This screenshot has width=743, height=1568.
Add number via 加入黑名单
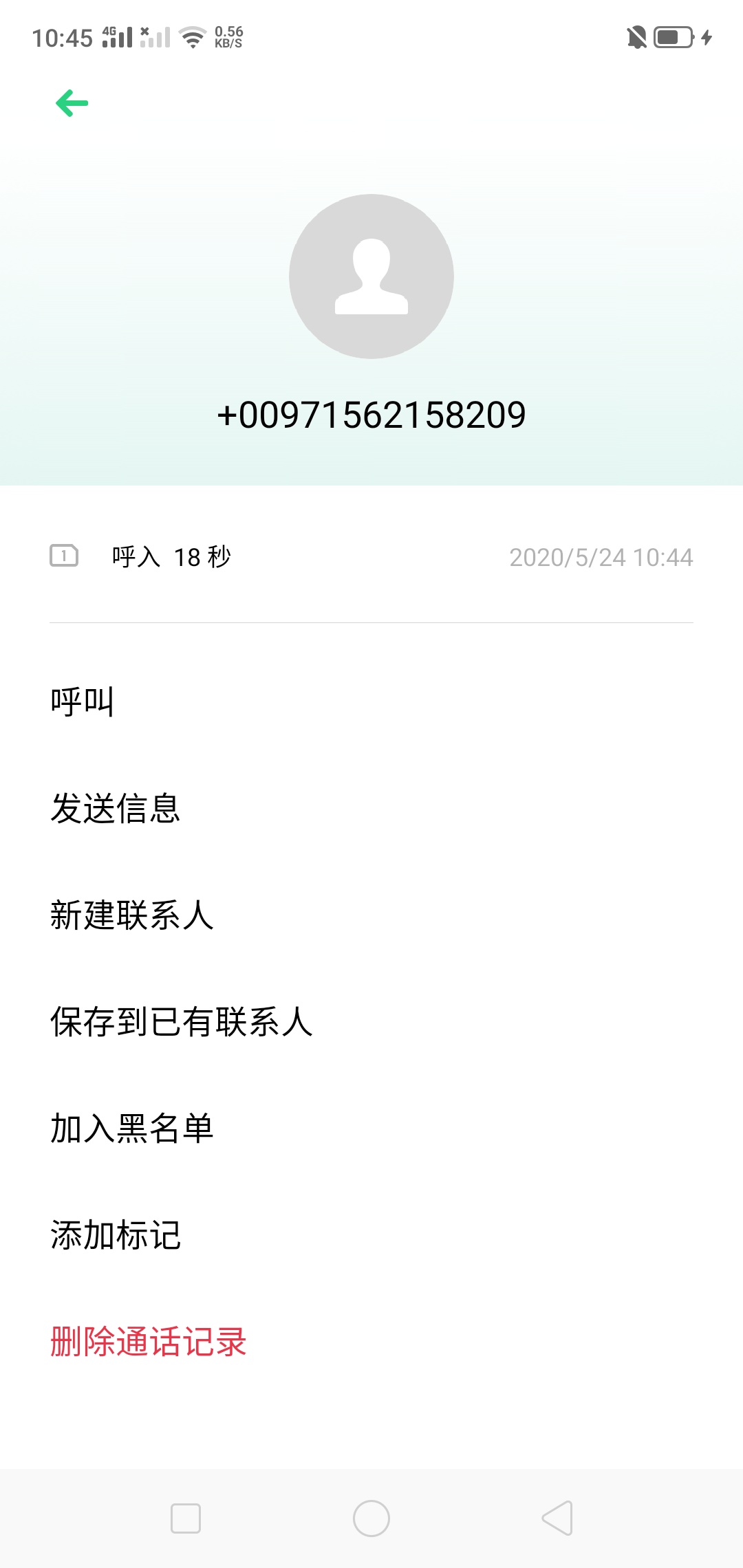[371, 1129]
